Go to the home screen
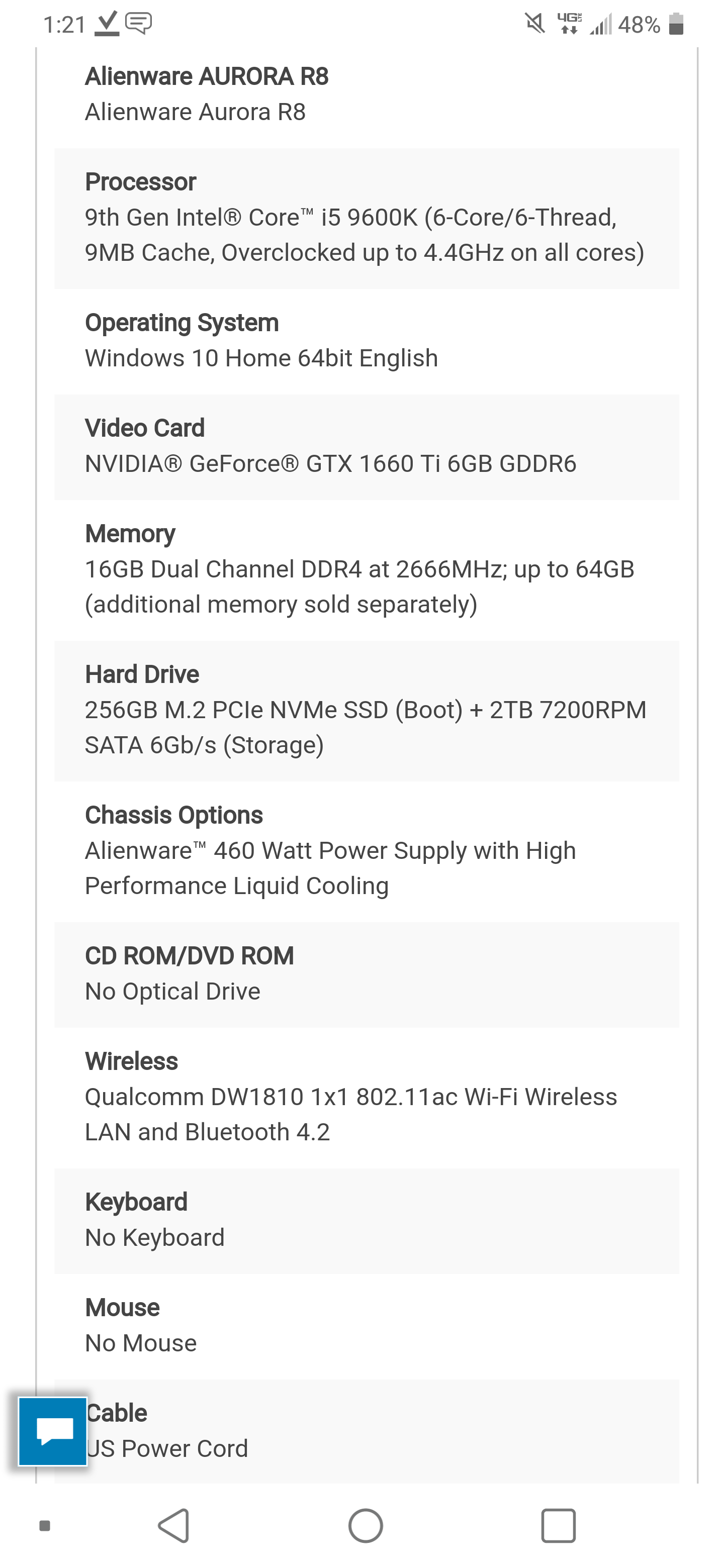 (x=366, y=1526)
